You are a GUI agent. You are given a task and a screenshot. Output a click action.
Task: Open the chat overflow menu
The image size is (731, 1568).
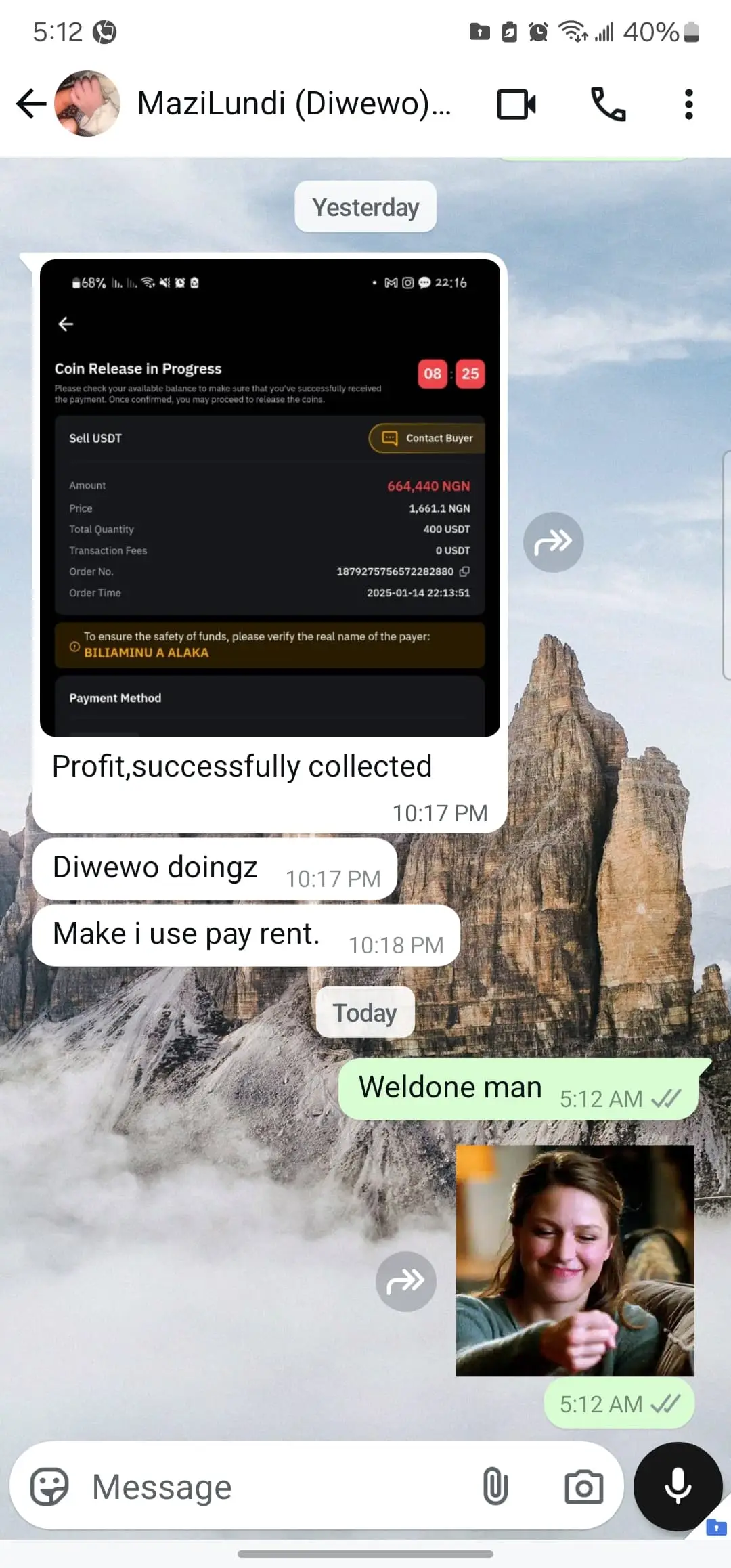click(x=688, y=104)
